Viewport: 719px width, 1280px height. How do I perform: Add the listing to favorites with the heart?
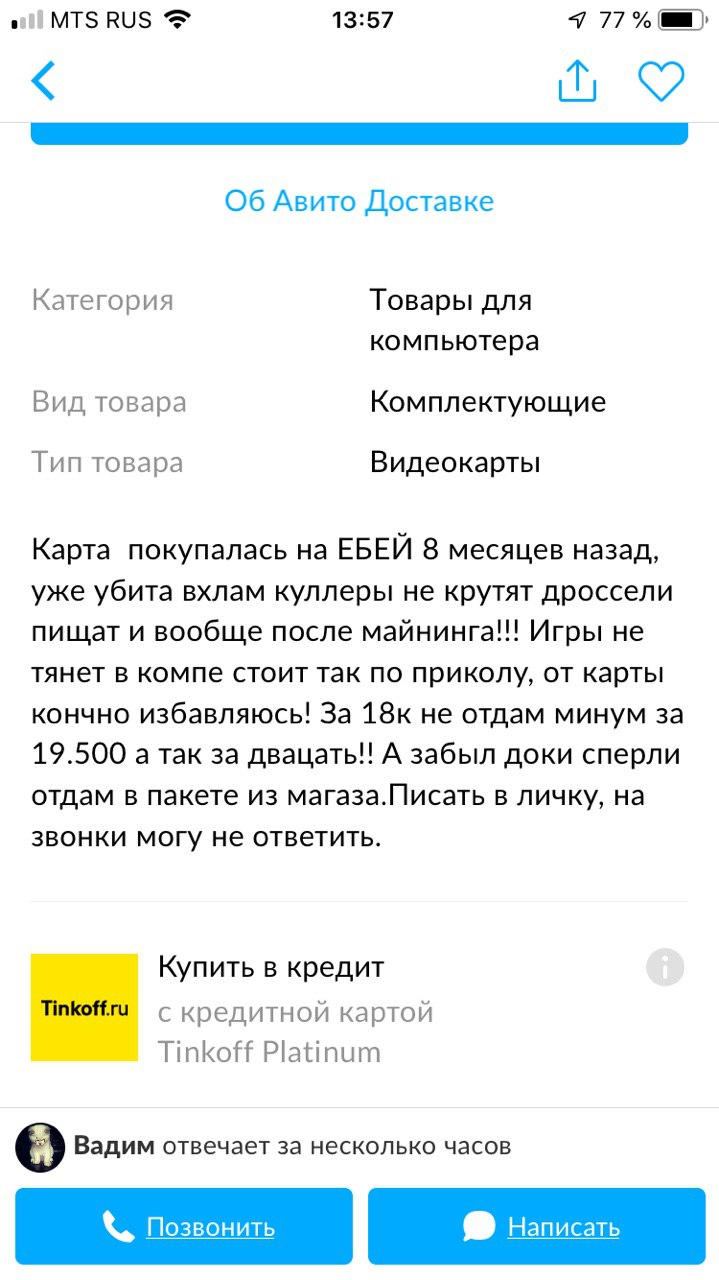point(661,81)
